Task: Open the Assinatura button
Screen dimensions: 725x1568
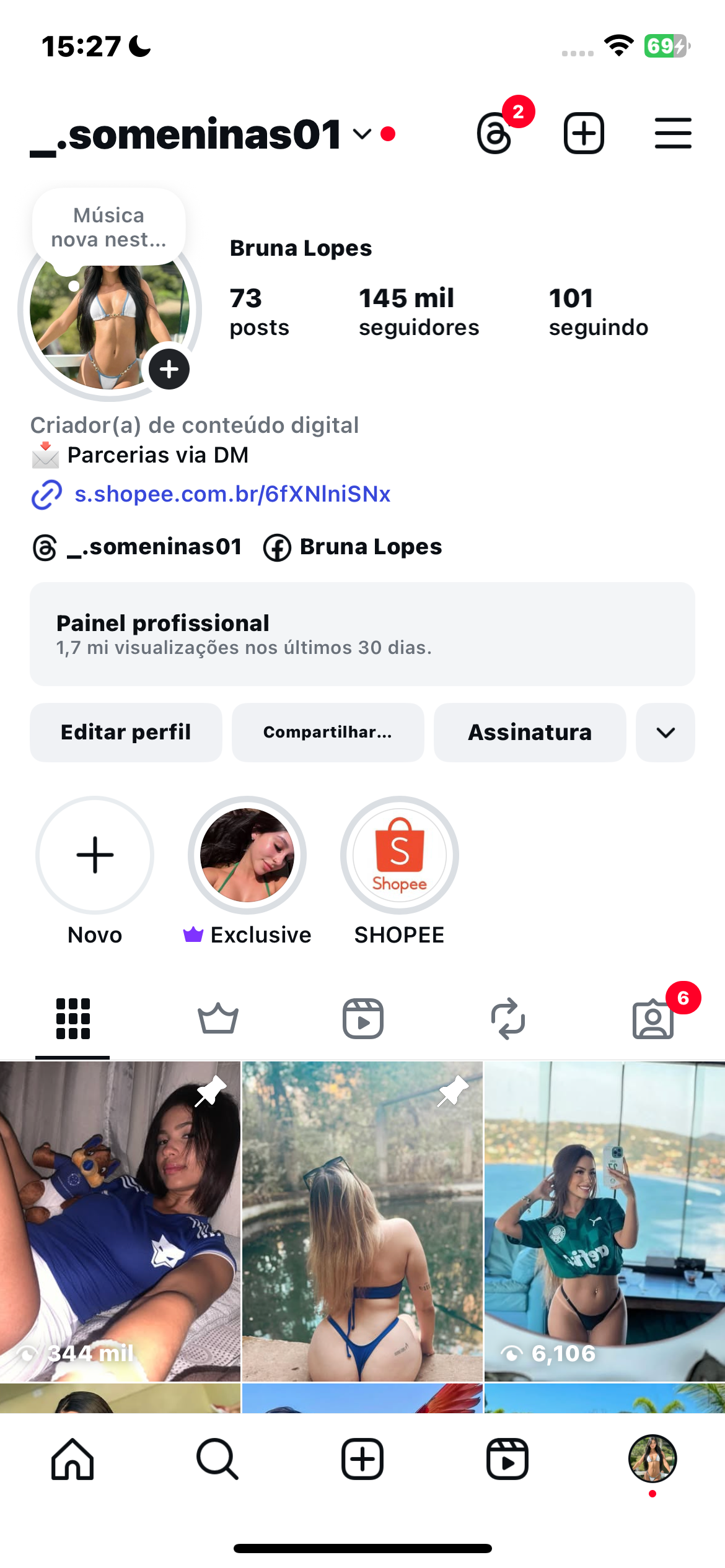Action: click(530, 732)
